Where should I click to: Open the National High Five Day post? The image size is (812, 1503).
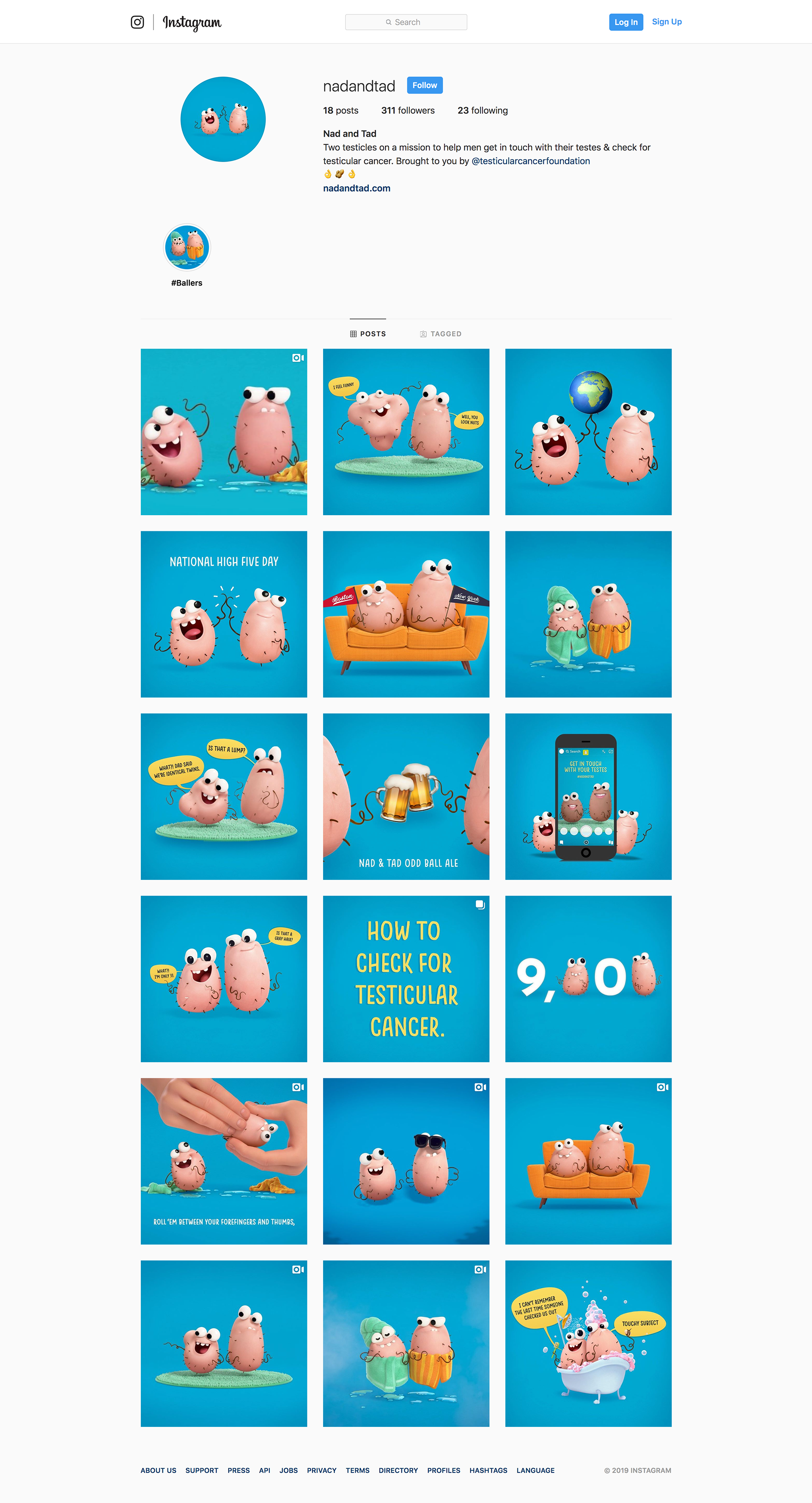pyautogui.click(x=223, y=614)
